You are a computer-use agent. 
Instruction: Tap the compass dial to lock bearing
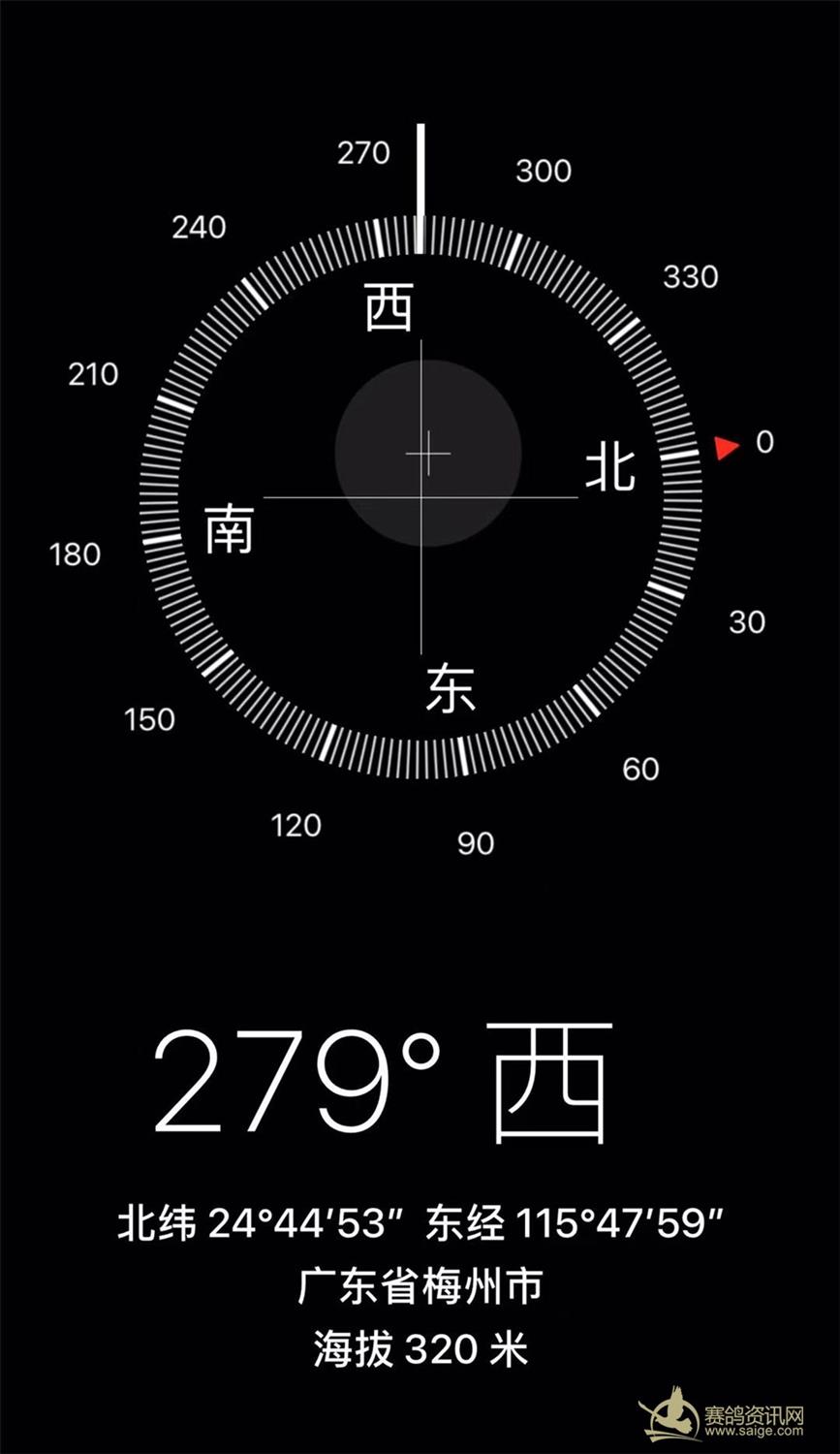pos(420,497)
